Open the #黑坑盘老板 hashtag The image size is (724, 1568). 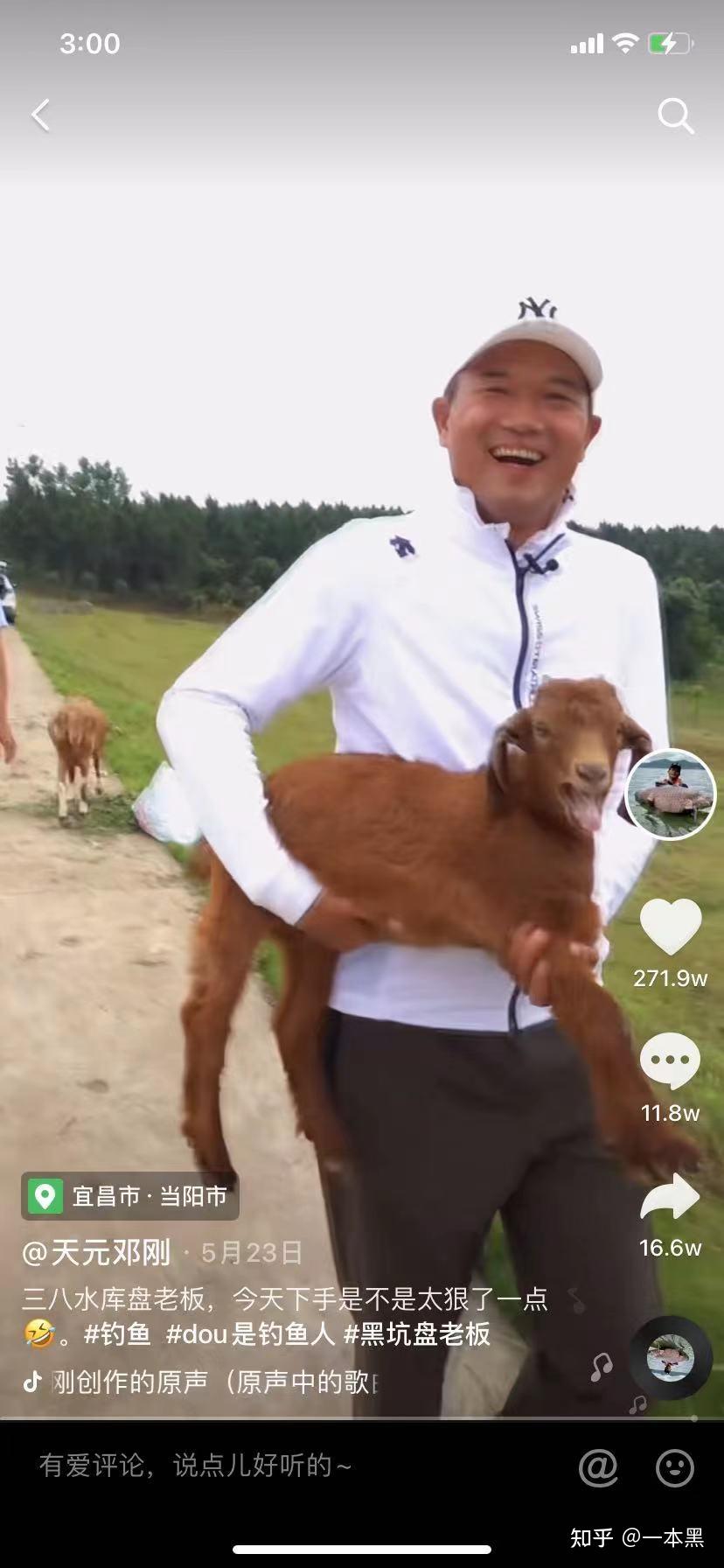coord(416,1333)
